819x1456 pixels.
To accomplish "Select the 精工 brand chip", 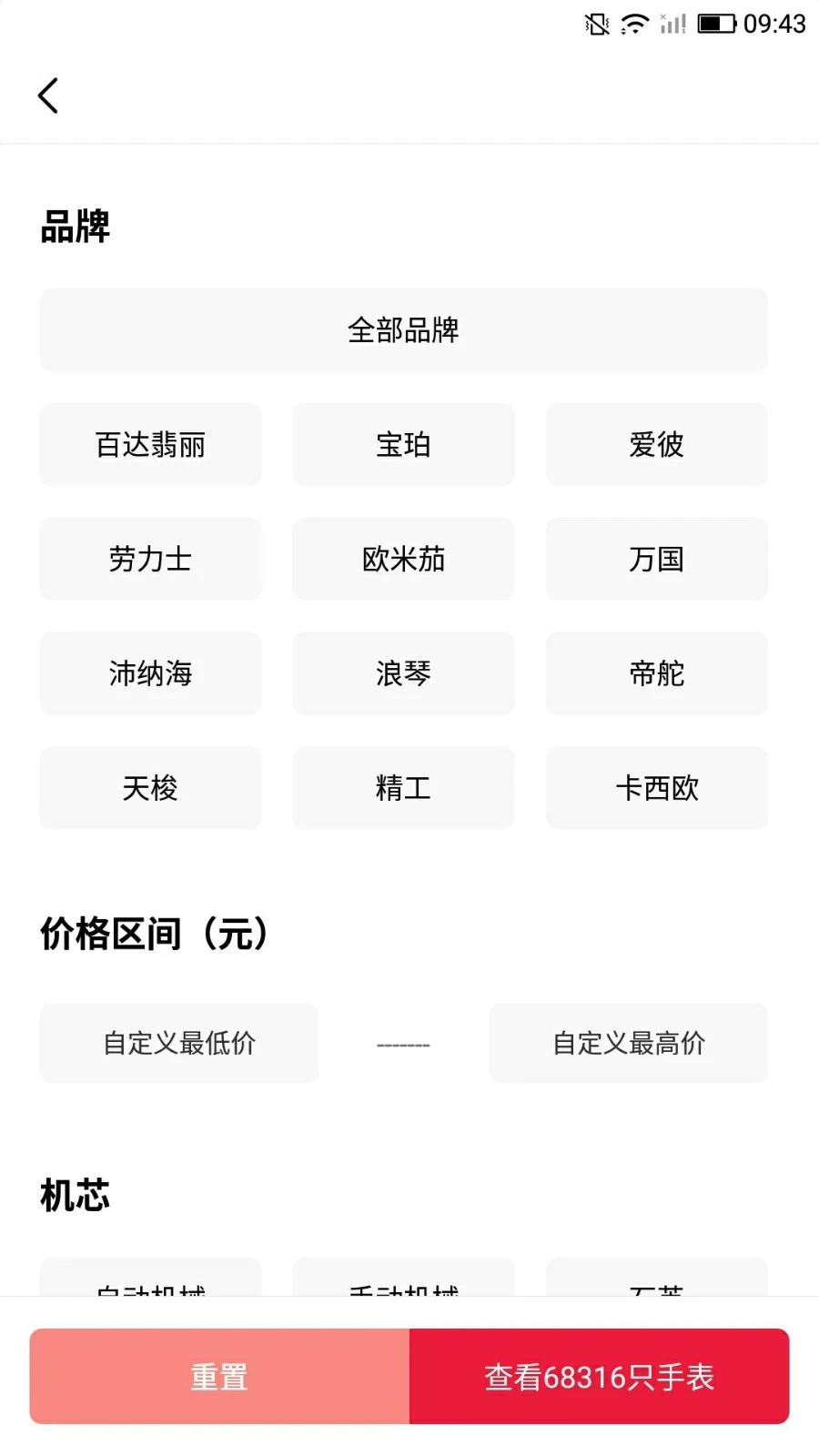I will (x=403, y=789).
